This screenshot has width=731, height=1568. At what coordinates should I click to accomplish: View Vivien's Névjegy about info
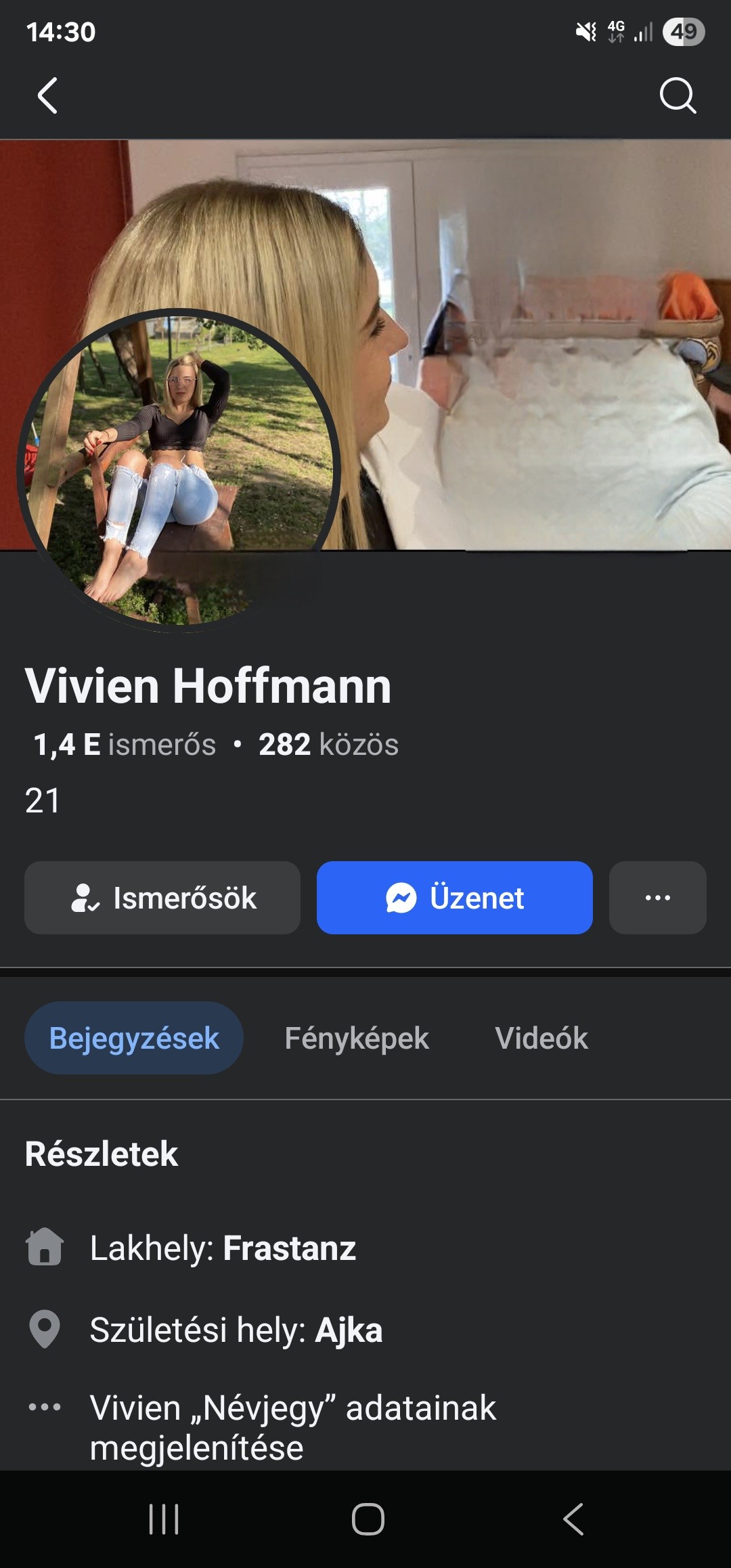pos(292,1427)
